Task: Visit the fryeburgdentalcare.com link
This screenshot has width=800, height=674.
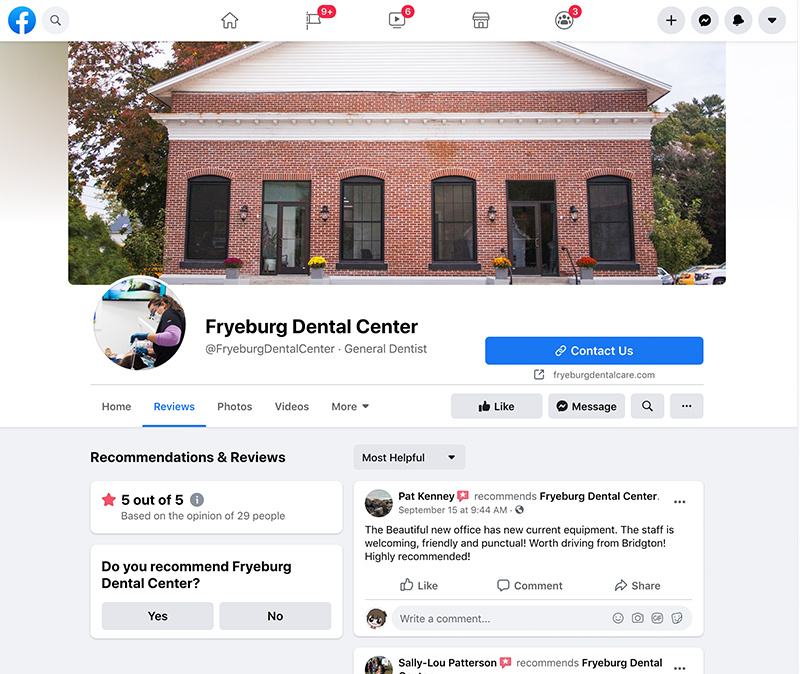Action: pyautogui.click(x=603, y=375)
